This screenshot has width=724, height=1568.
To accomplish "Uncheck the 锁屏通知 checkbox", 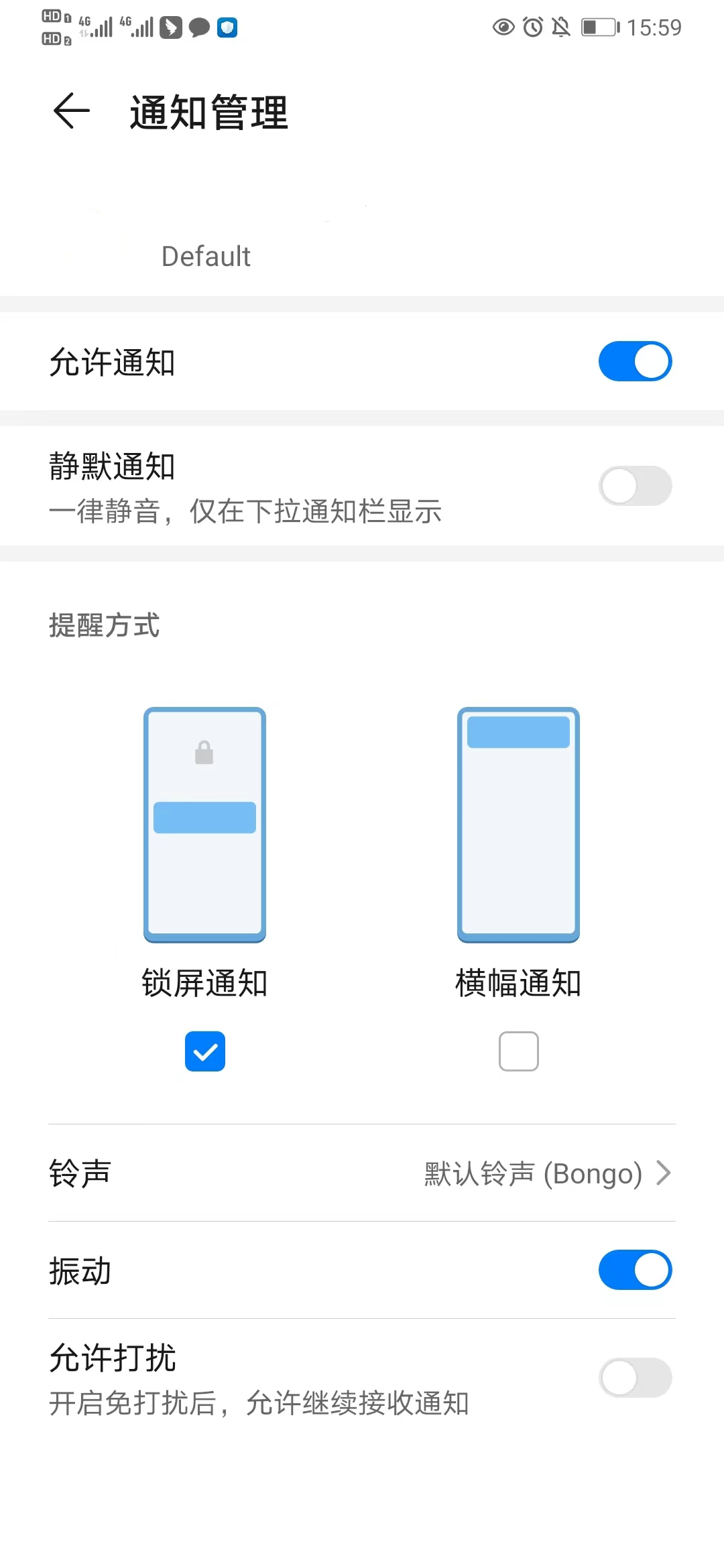I will coord(205,1051).
